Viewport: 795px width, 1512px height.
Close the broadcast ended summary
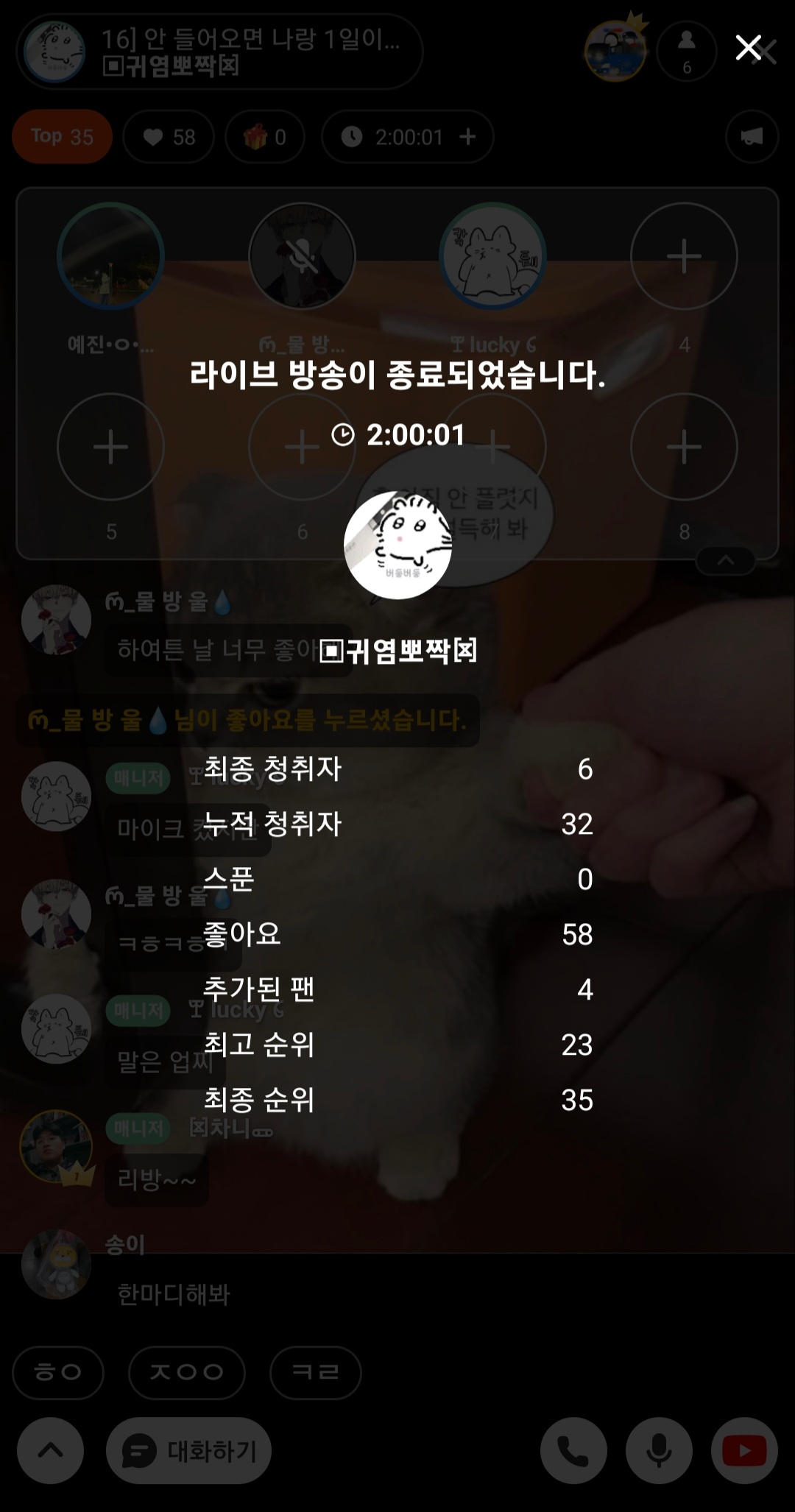pyautogui.click(x=749, y=49)
